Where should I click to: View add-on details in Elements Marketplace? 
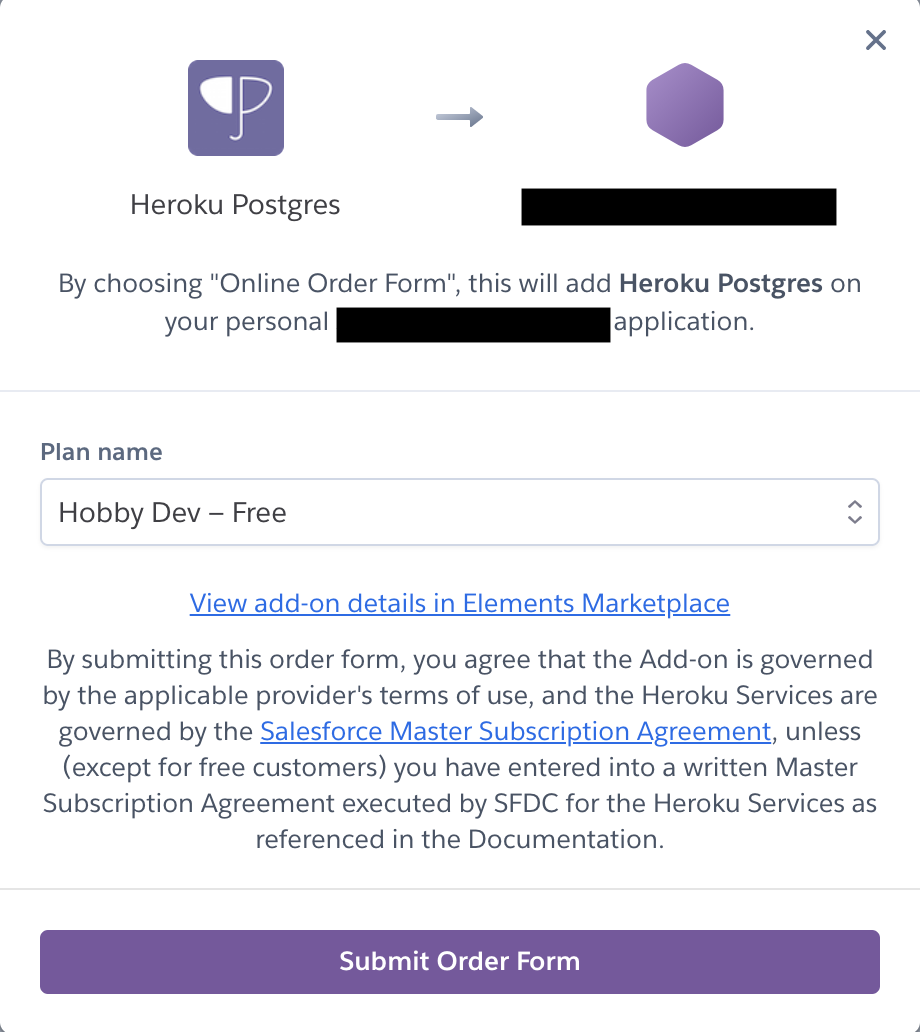pos(459,603)
